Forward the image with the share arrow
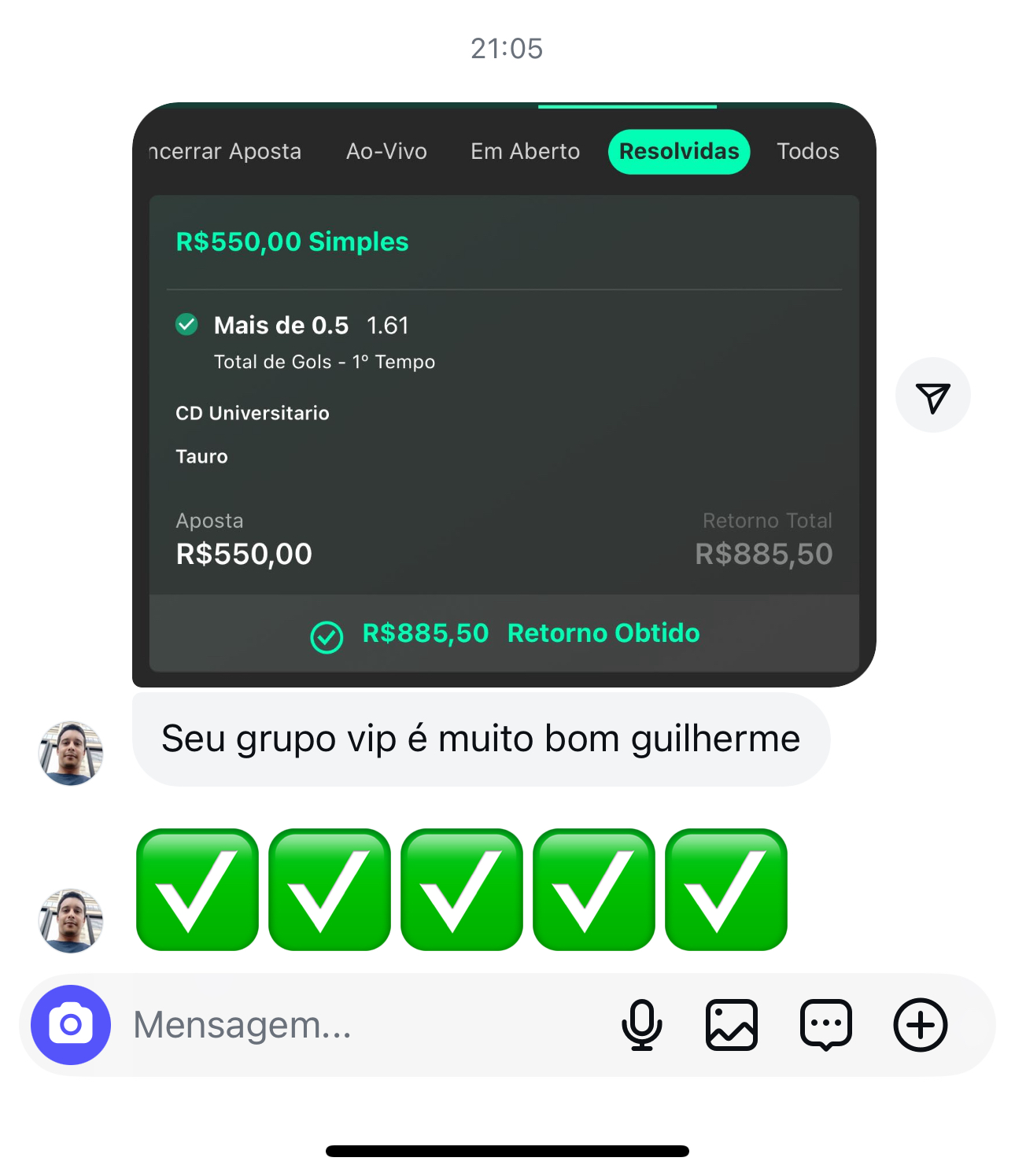This screenshot has width=1015, height=1176. tap(932, 396)
